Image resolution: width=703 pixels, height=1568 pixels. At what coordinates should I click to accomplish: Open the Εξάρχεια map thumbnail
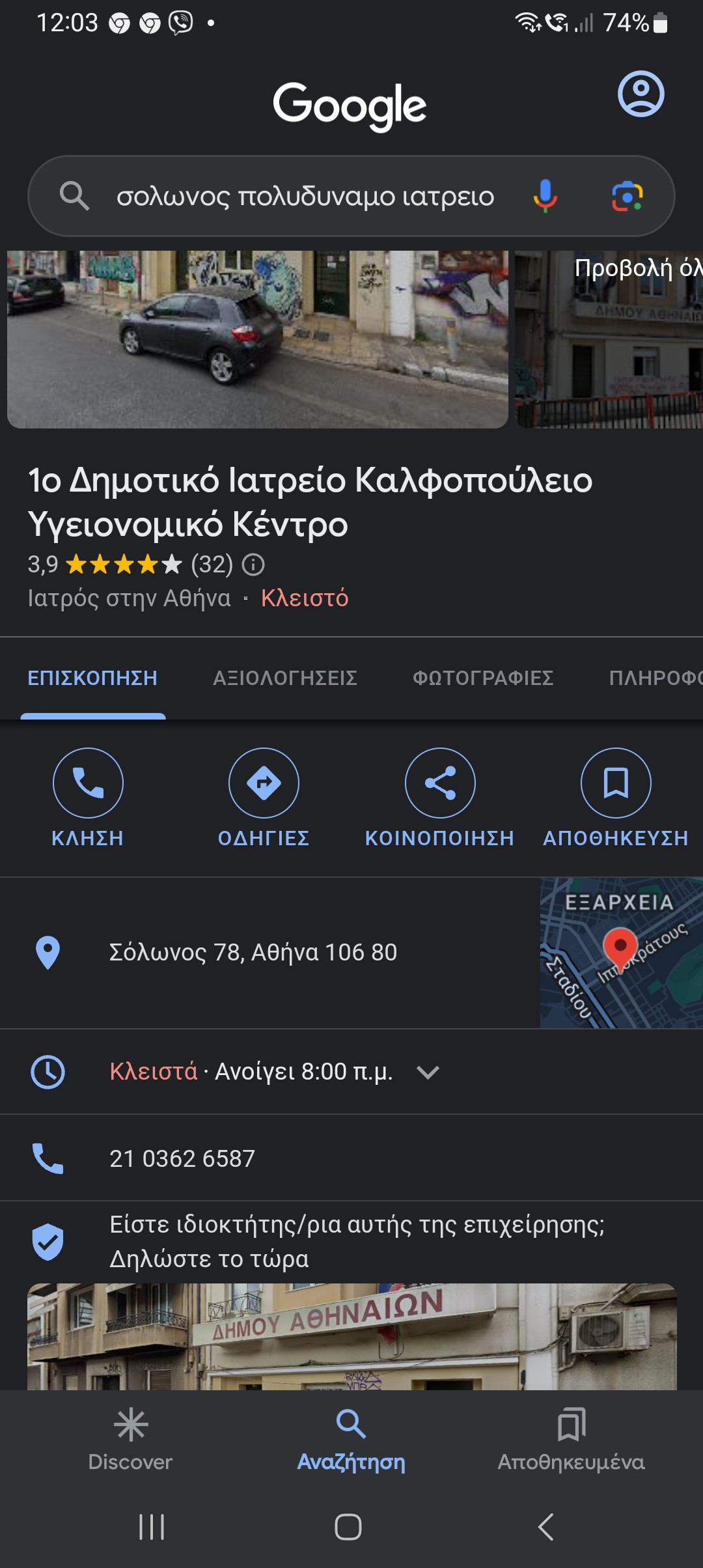[x=622, y=953]
